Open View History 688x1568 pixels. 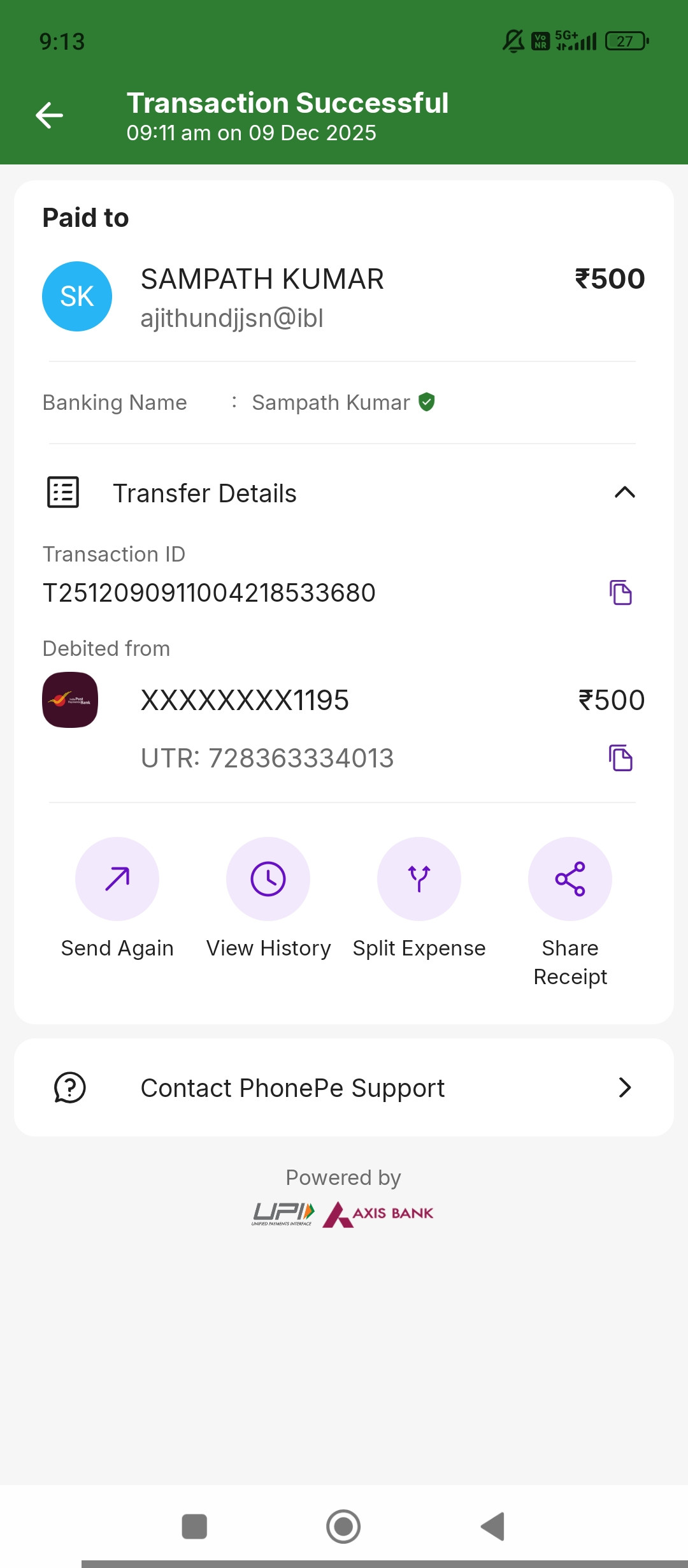[x=268, y=879]
